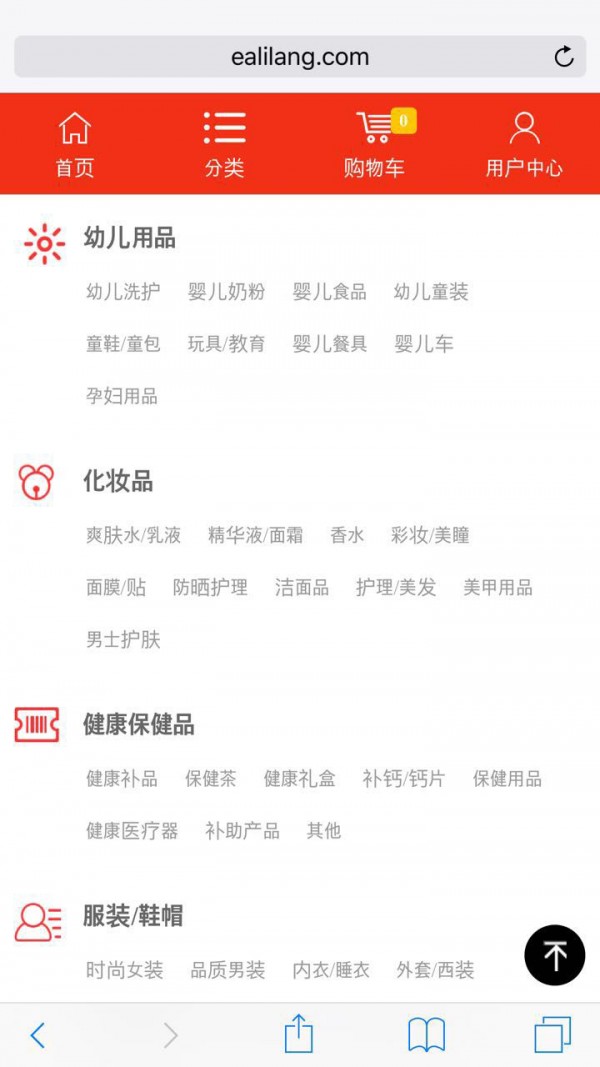Open 男士护肤 men's skincare
Image resolution: width=600 pixels, height=1067 pixels.
123,639
